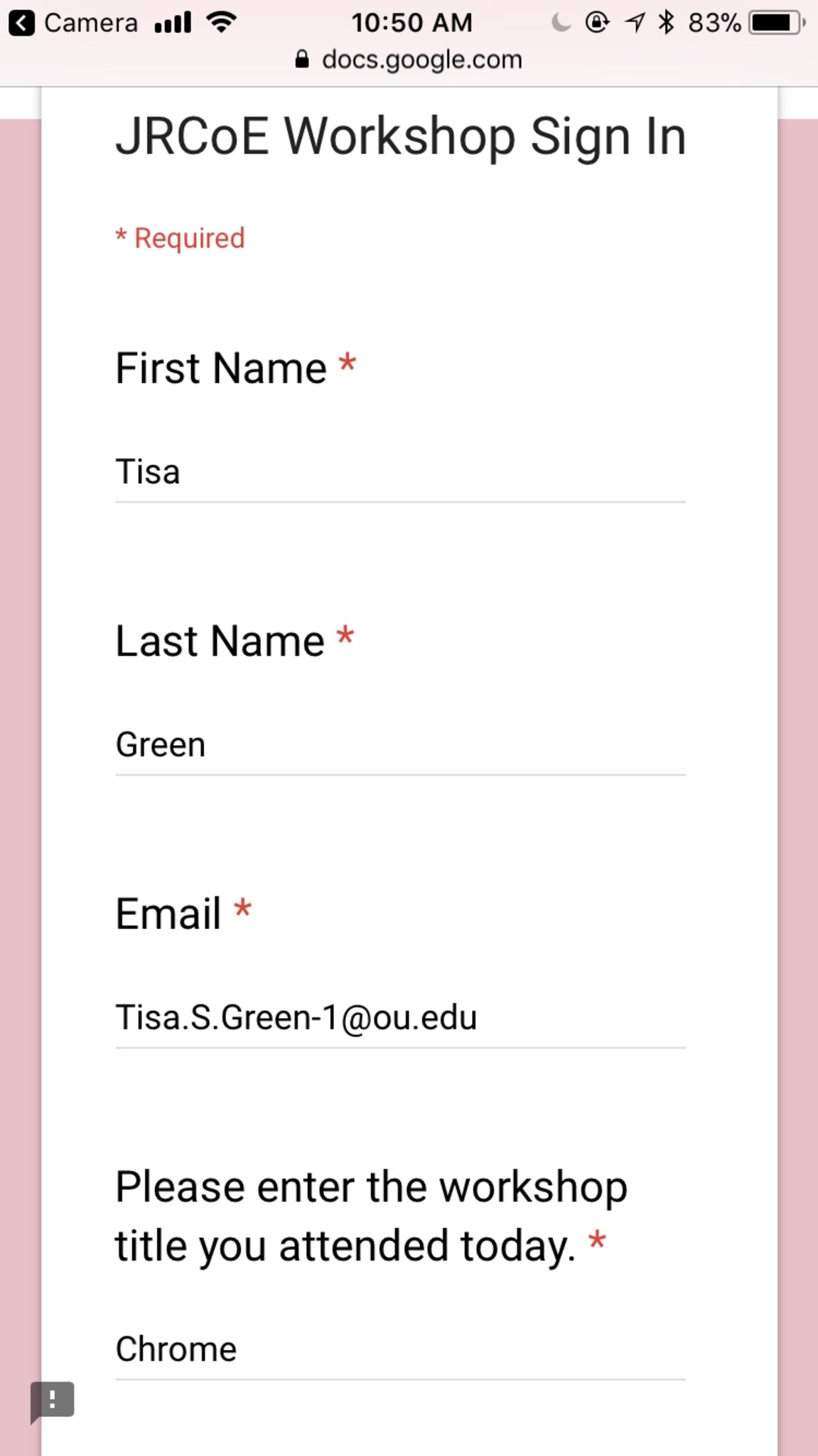Open the report feedback icon
Viewport: 818px width, 1456px height.
click(52, 1401)
